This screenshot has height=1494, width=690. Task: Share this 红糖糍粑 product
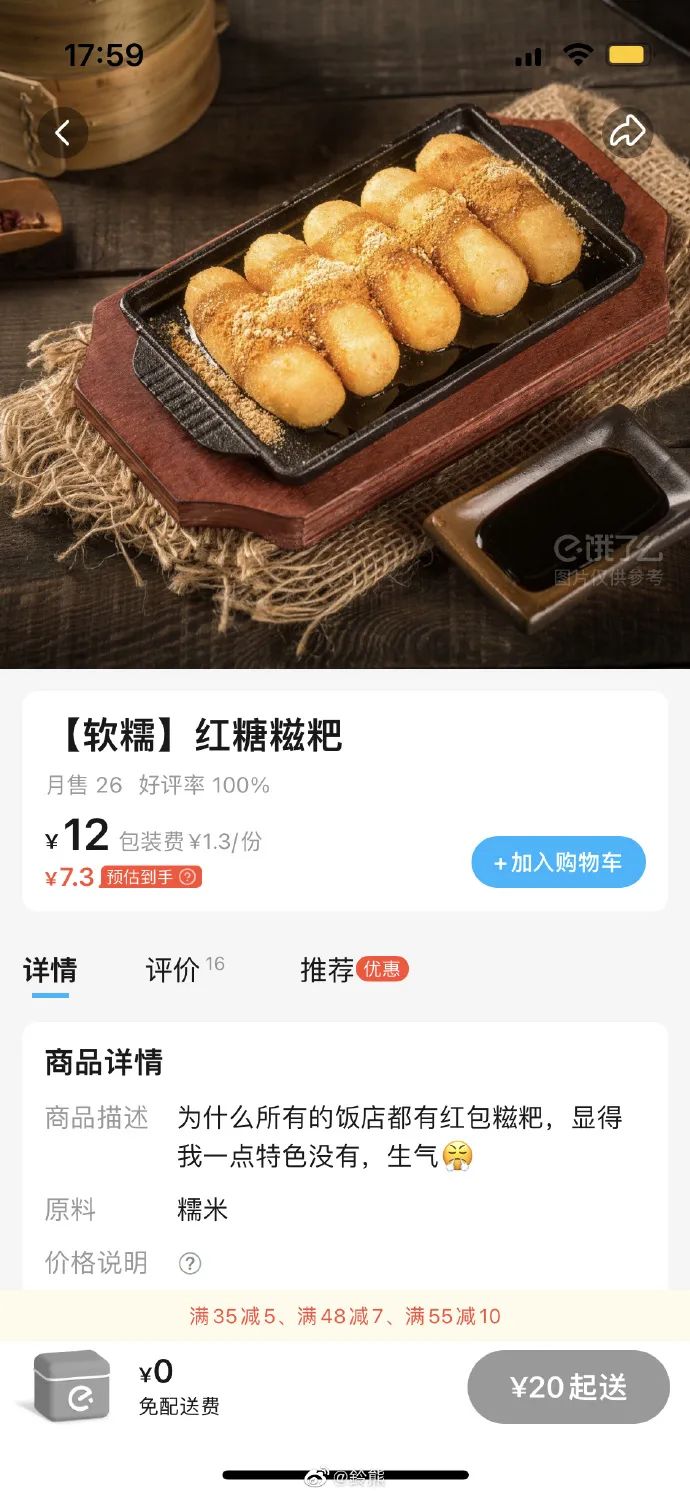pyautogui.click(x=627, y=132)
